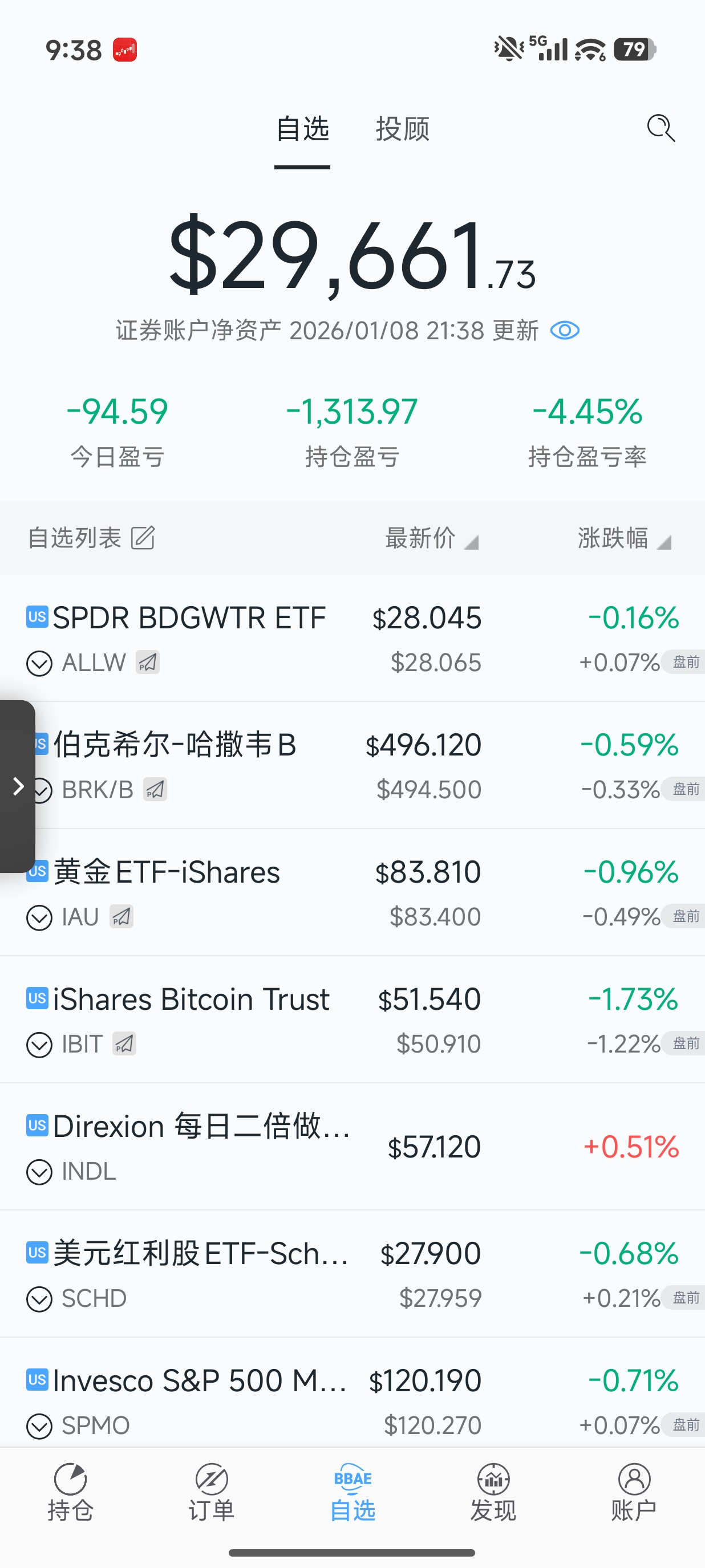Go to the 发现 tab
The width and height of the screenshot is (705, 1568).
(x=493, y=1492)
